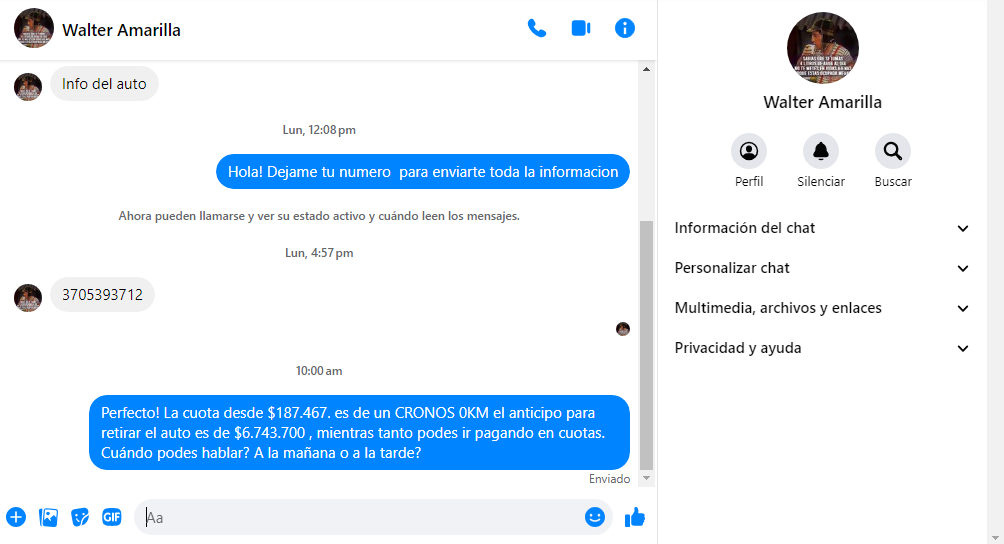
Task: Tap the scroll-up arrow of the chat scrollbar
Action: coord(646,69)
